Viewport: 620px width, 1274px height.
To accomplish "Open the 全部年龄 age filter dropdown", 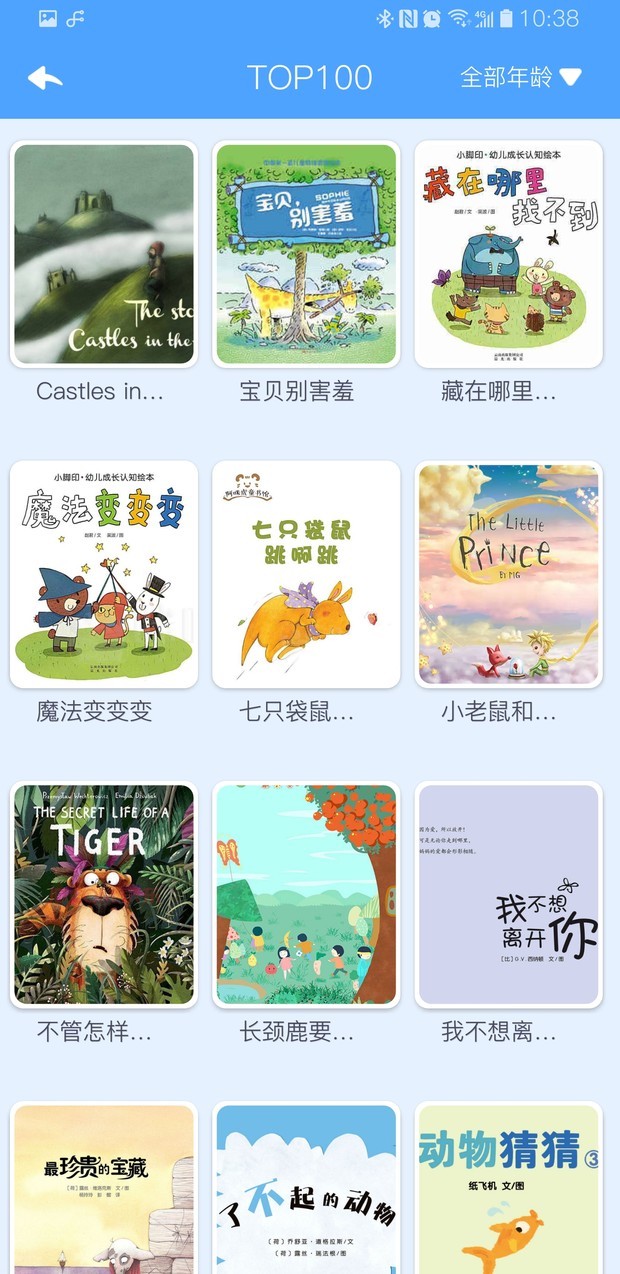I will click(x=520, y=77).
